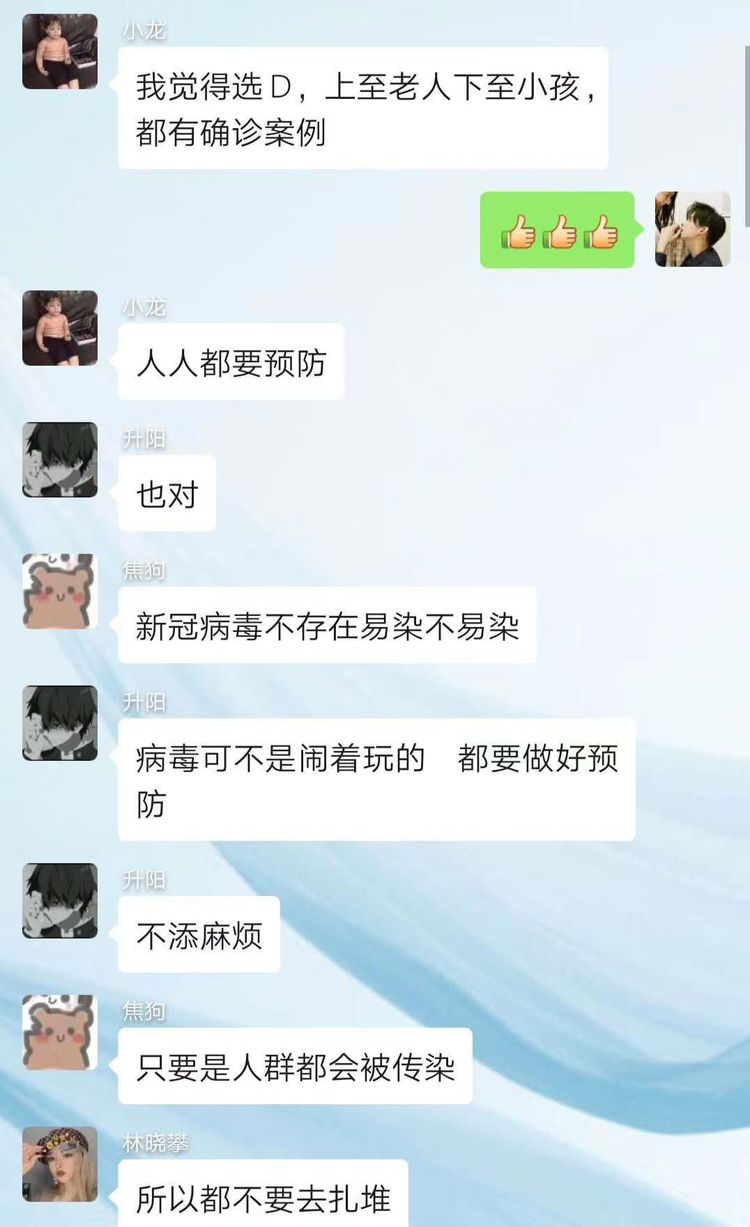Tap your own avatar beside thumbs-up message

692,229
